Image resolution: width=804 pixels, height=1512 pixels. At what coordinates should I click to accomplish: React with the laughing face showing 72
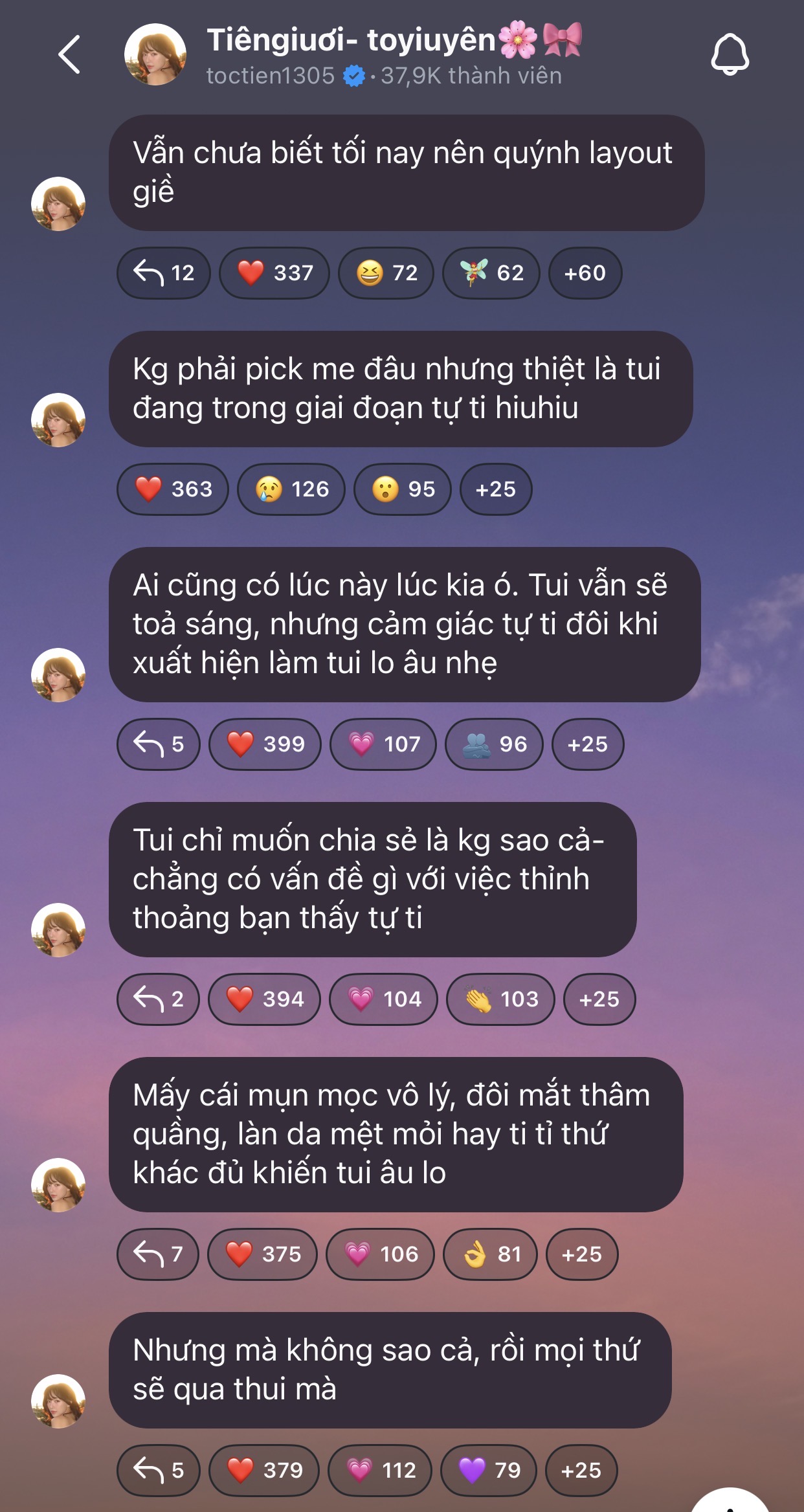click(x=386, y=273)
